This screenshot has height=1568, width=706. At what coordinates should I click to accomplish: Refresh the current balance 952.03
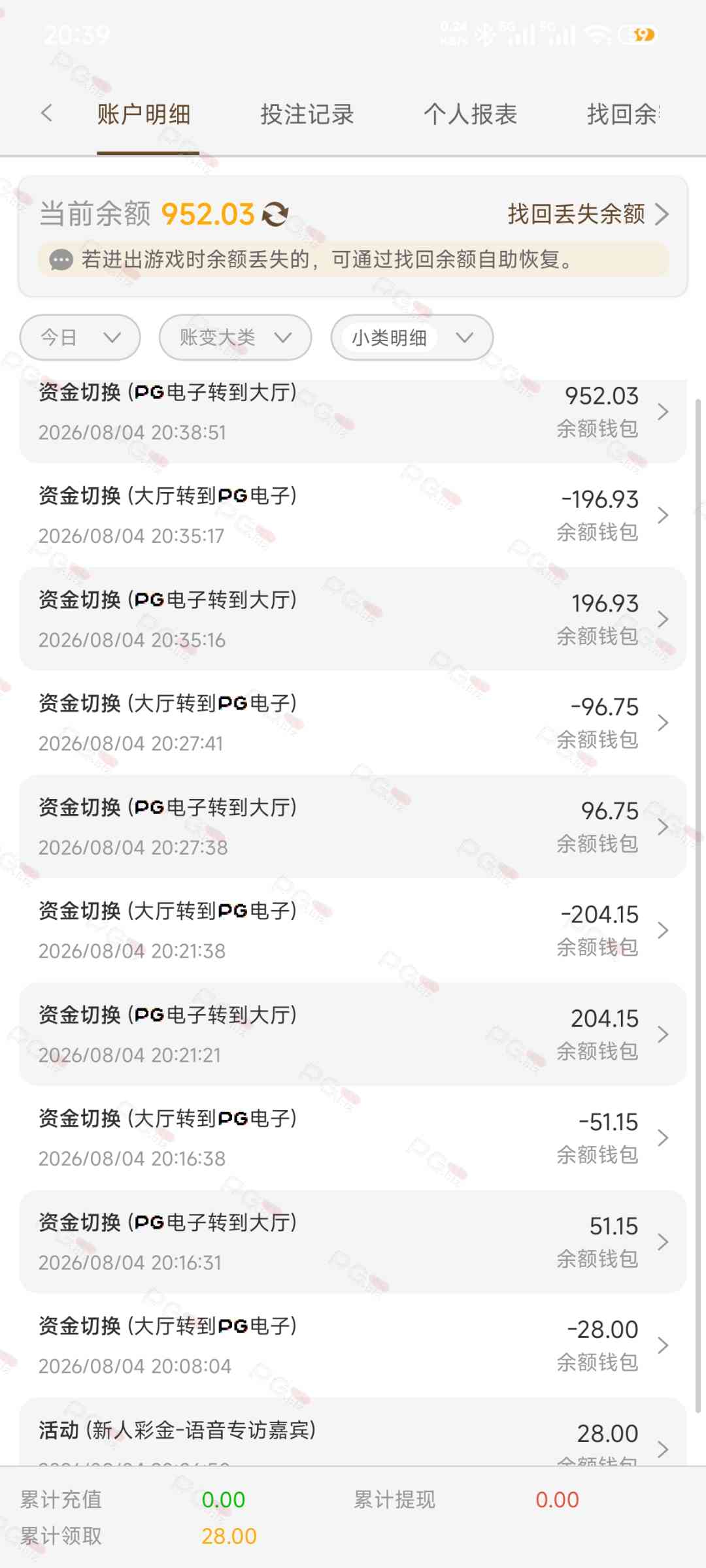coord(275,214)
